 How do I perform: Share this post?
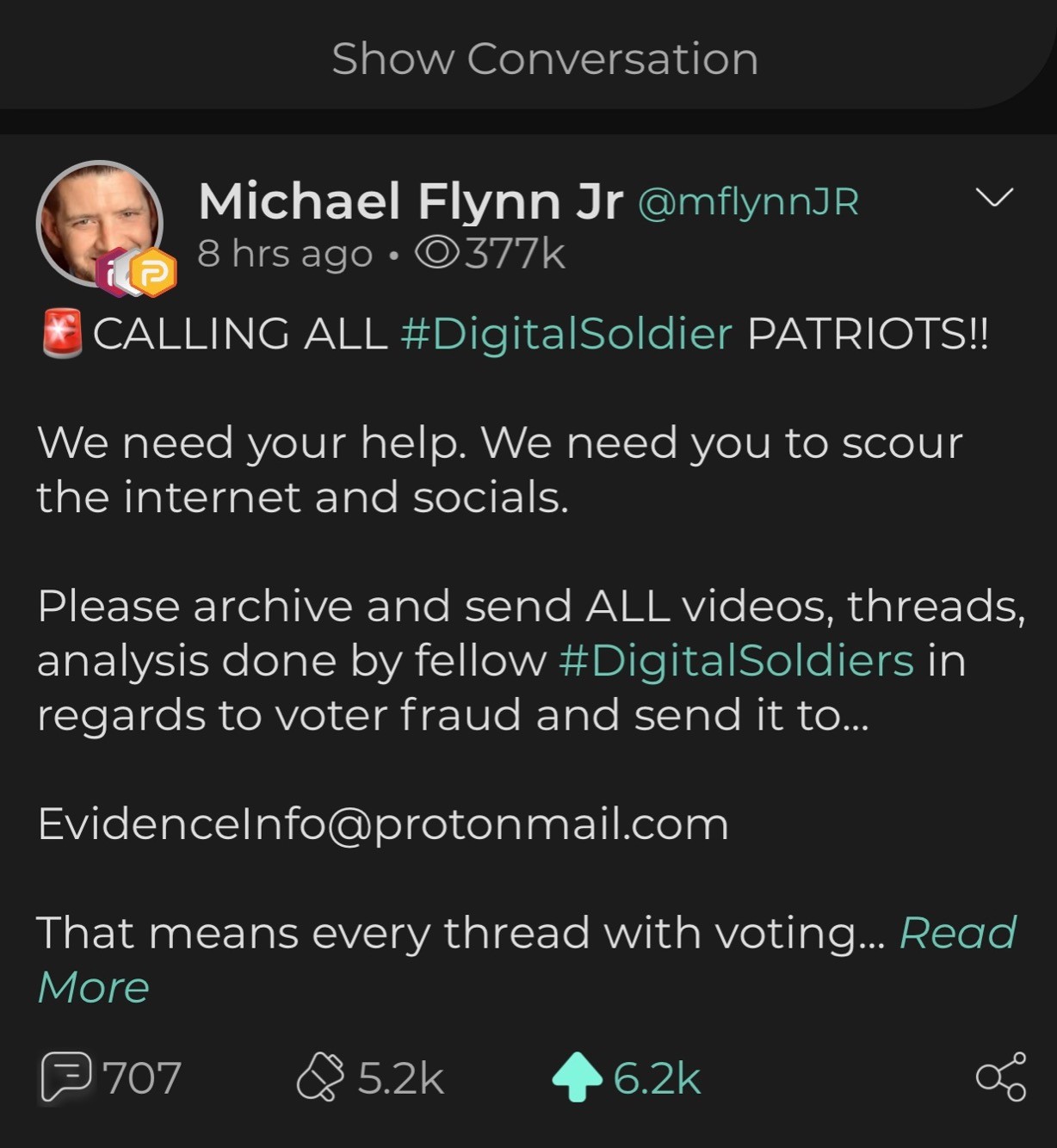[x=1000, y=1077]
